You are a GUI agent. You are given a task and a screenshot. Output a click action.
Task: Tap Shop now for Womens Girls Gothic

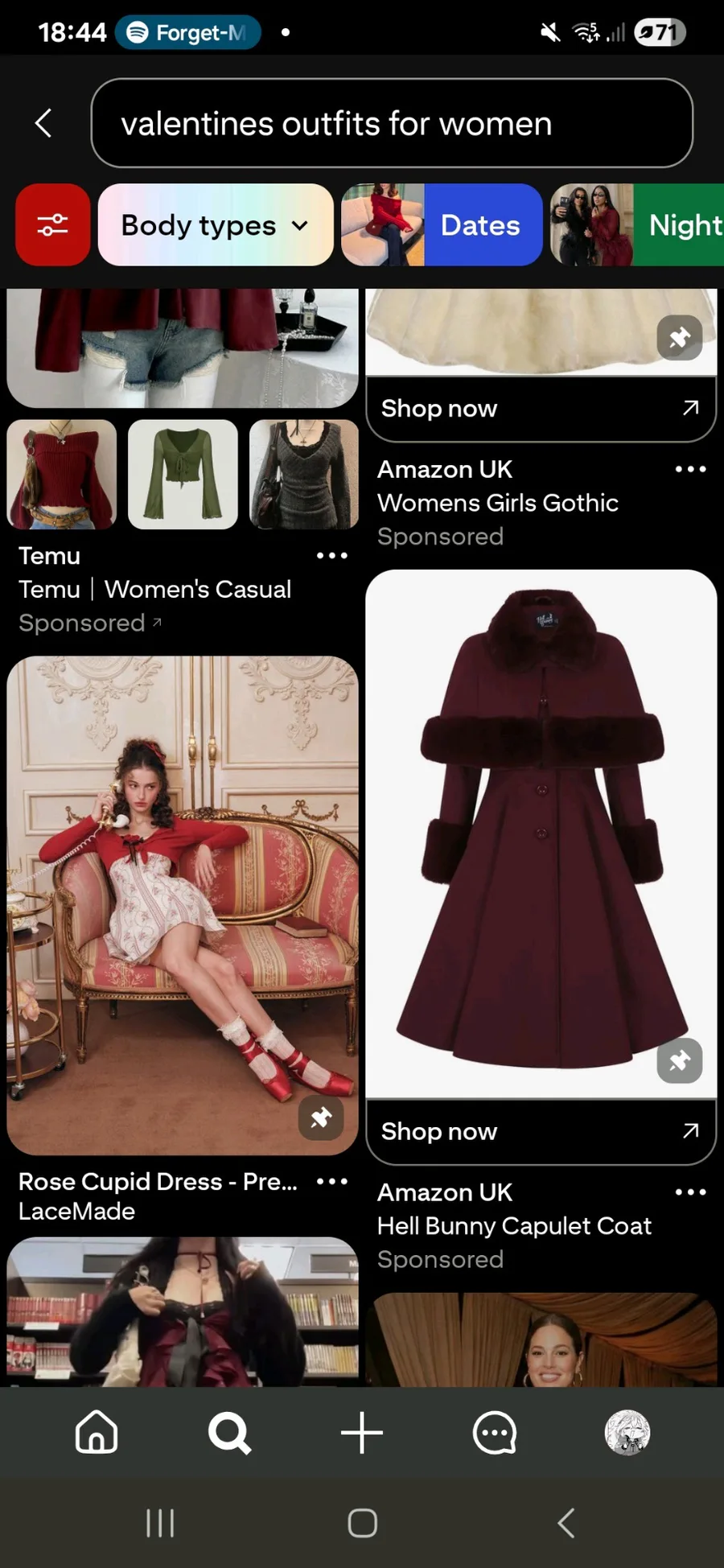click(x=541, y=409)
